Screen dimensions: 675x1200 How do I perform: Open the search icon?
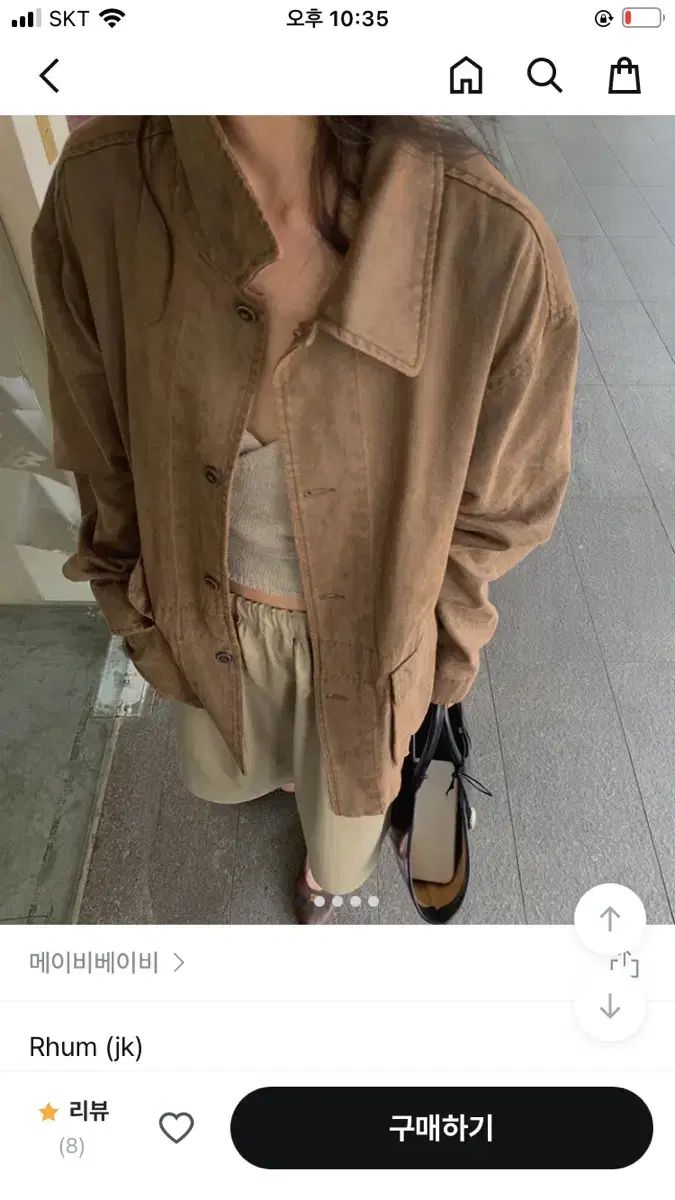[x=545, y=76]
